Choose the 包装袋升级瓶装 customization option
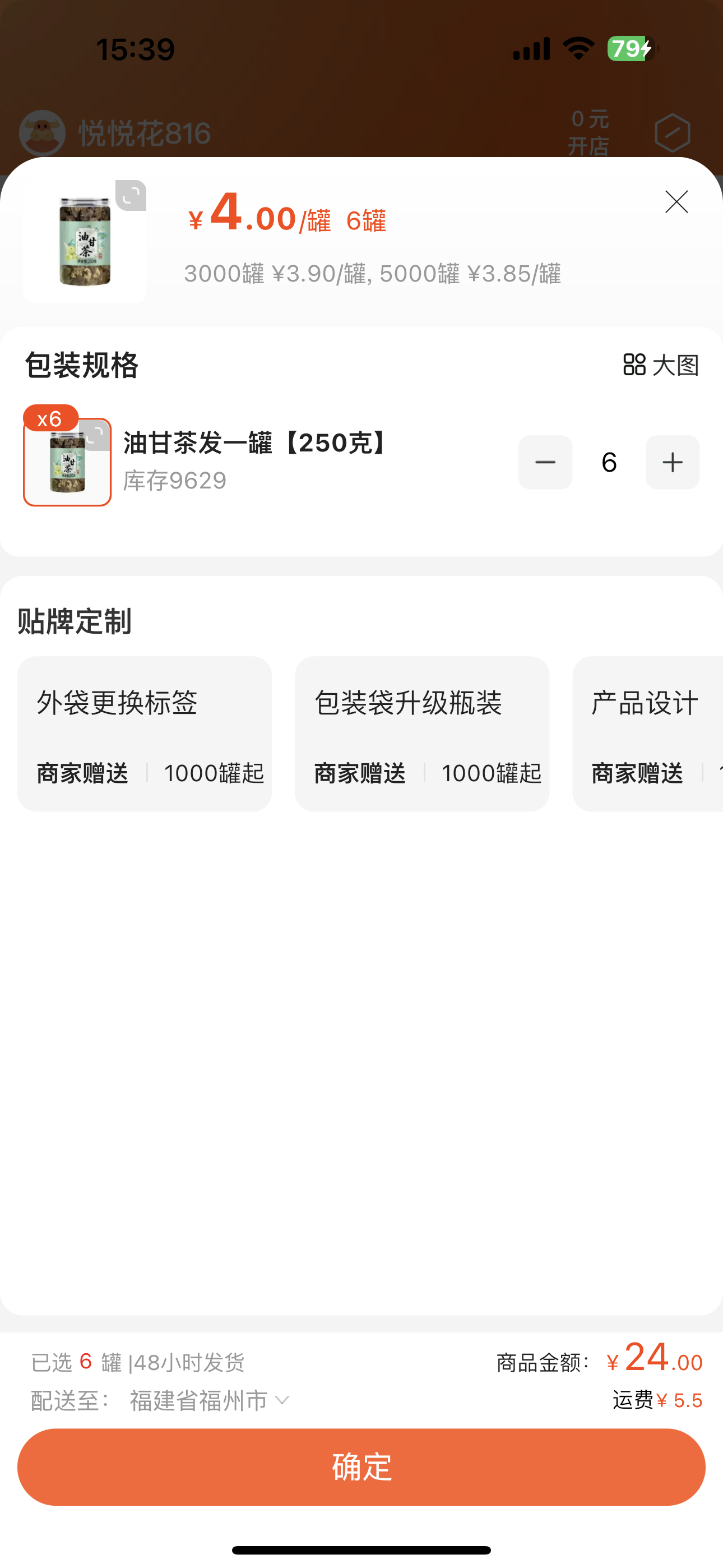The width and height of the screenshot is (723, 1568). (421, 734)
